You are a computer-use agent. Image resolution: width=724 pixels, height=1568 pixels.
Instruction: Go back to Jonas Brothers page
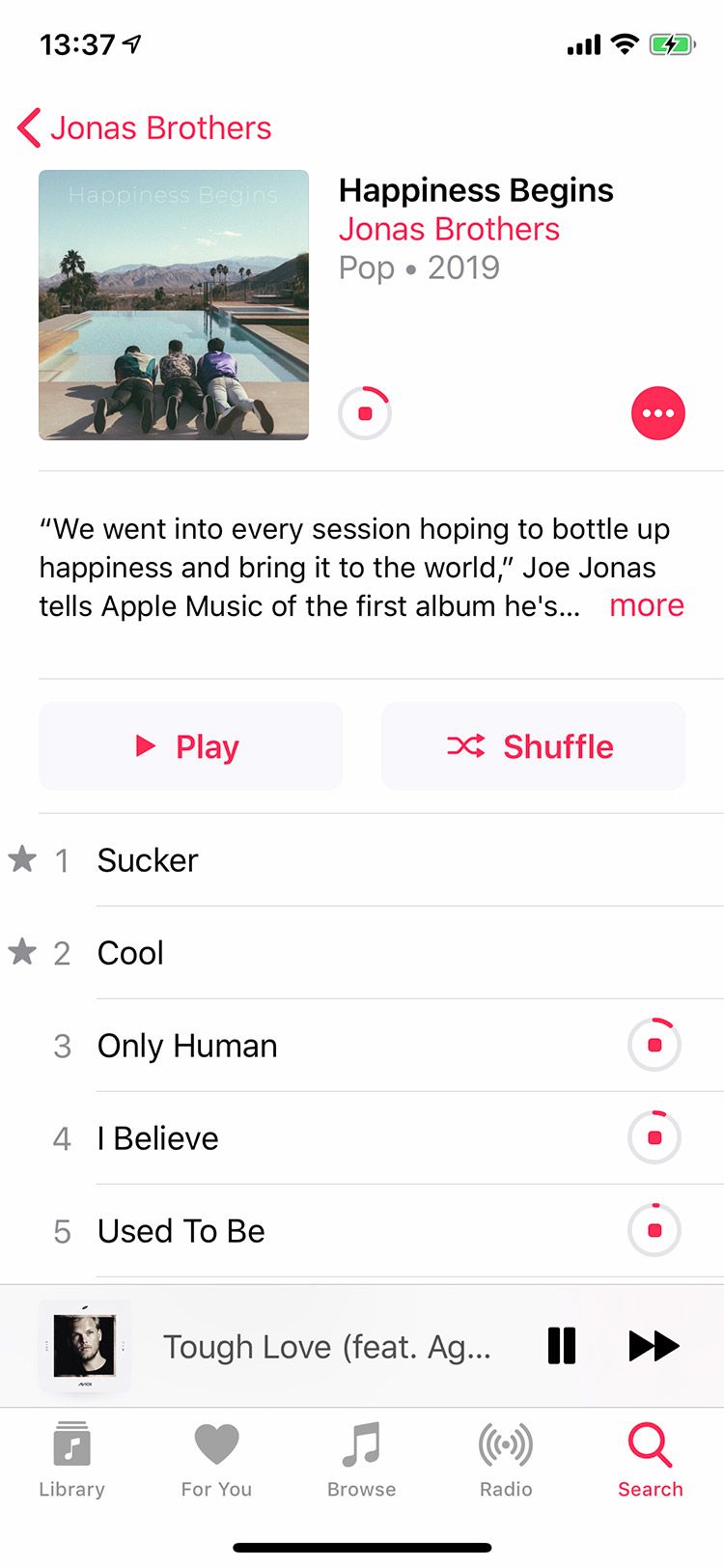point(145,128)
